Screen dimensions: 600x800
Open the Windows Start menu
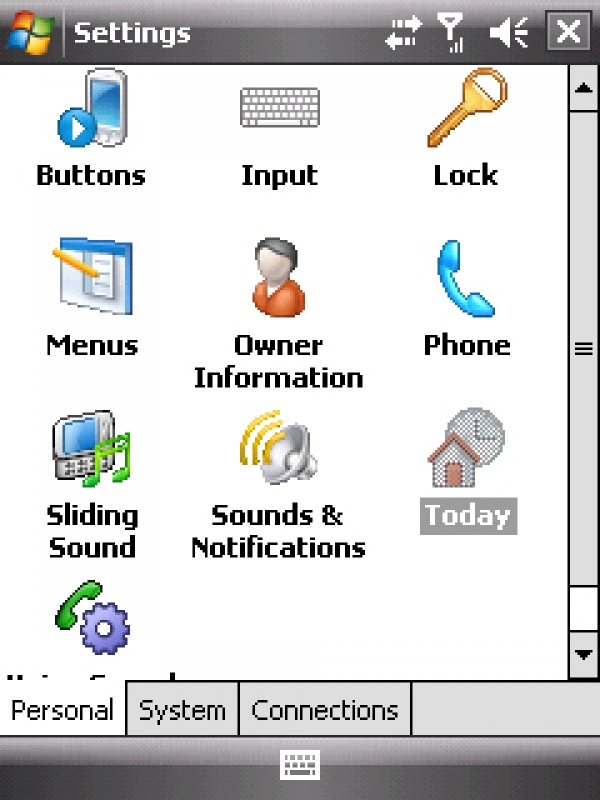coord(30,32)
